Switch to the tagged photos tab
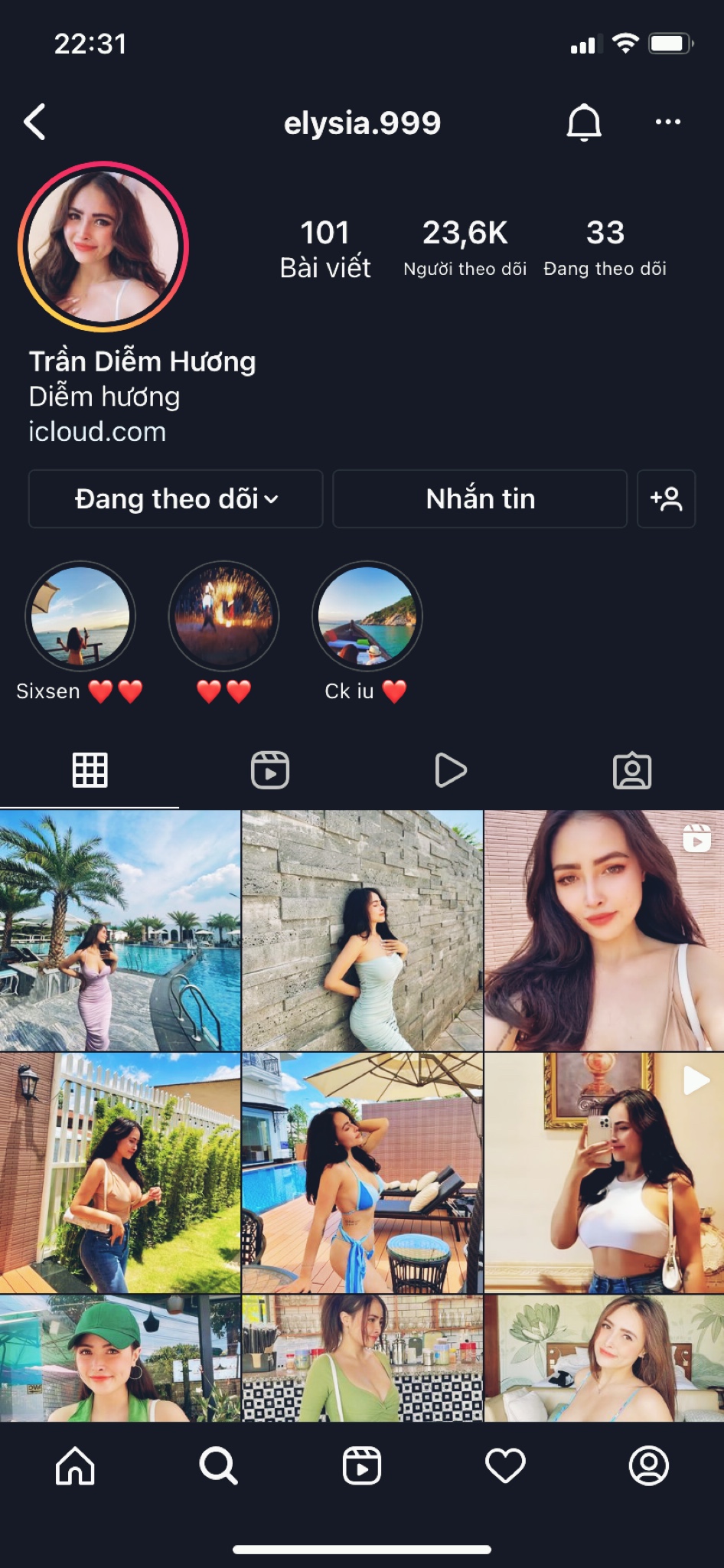Image resolution: width=724 pixels, height=1568 pixels. (x=632, y=770)
